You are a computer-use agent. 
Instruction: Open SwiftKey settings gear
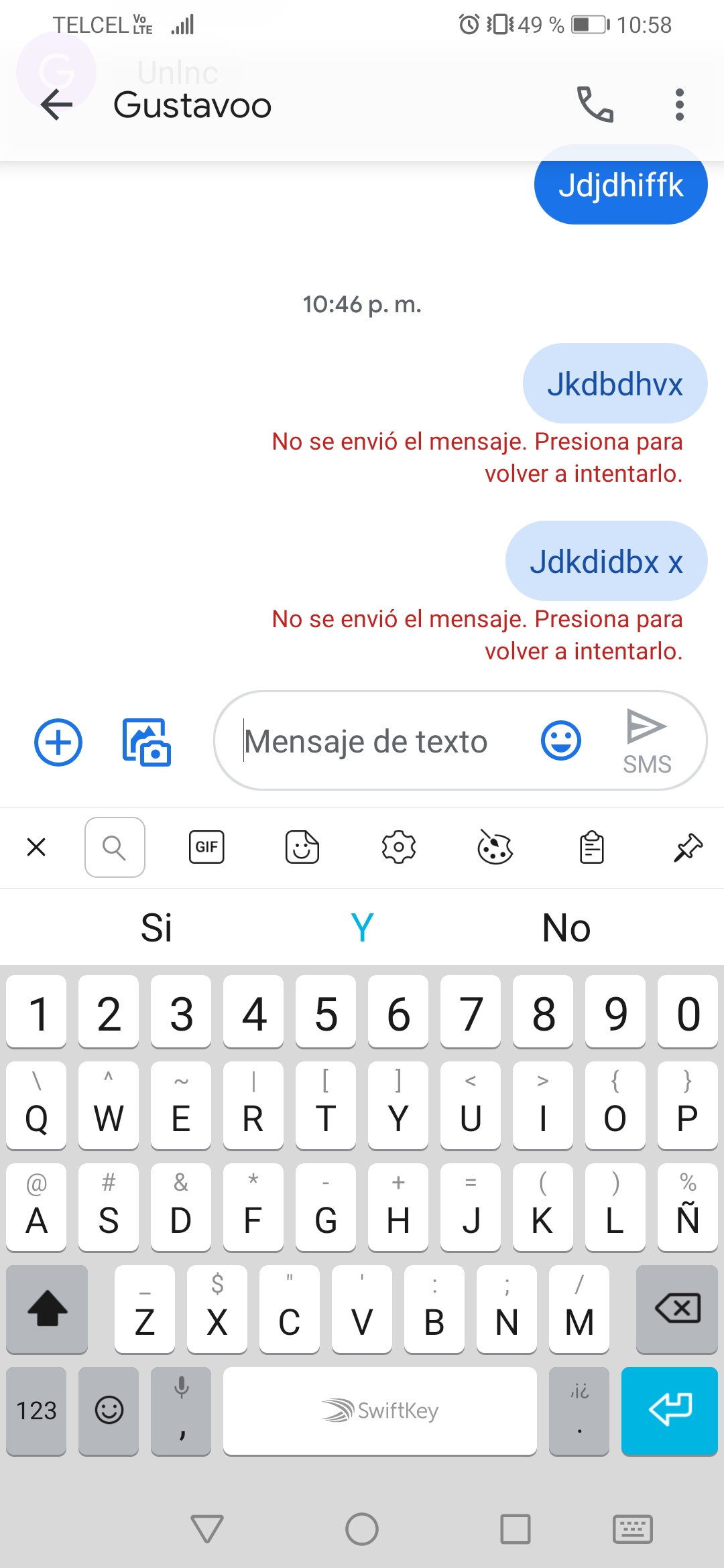[x=399, y=847]
